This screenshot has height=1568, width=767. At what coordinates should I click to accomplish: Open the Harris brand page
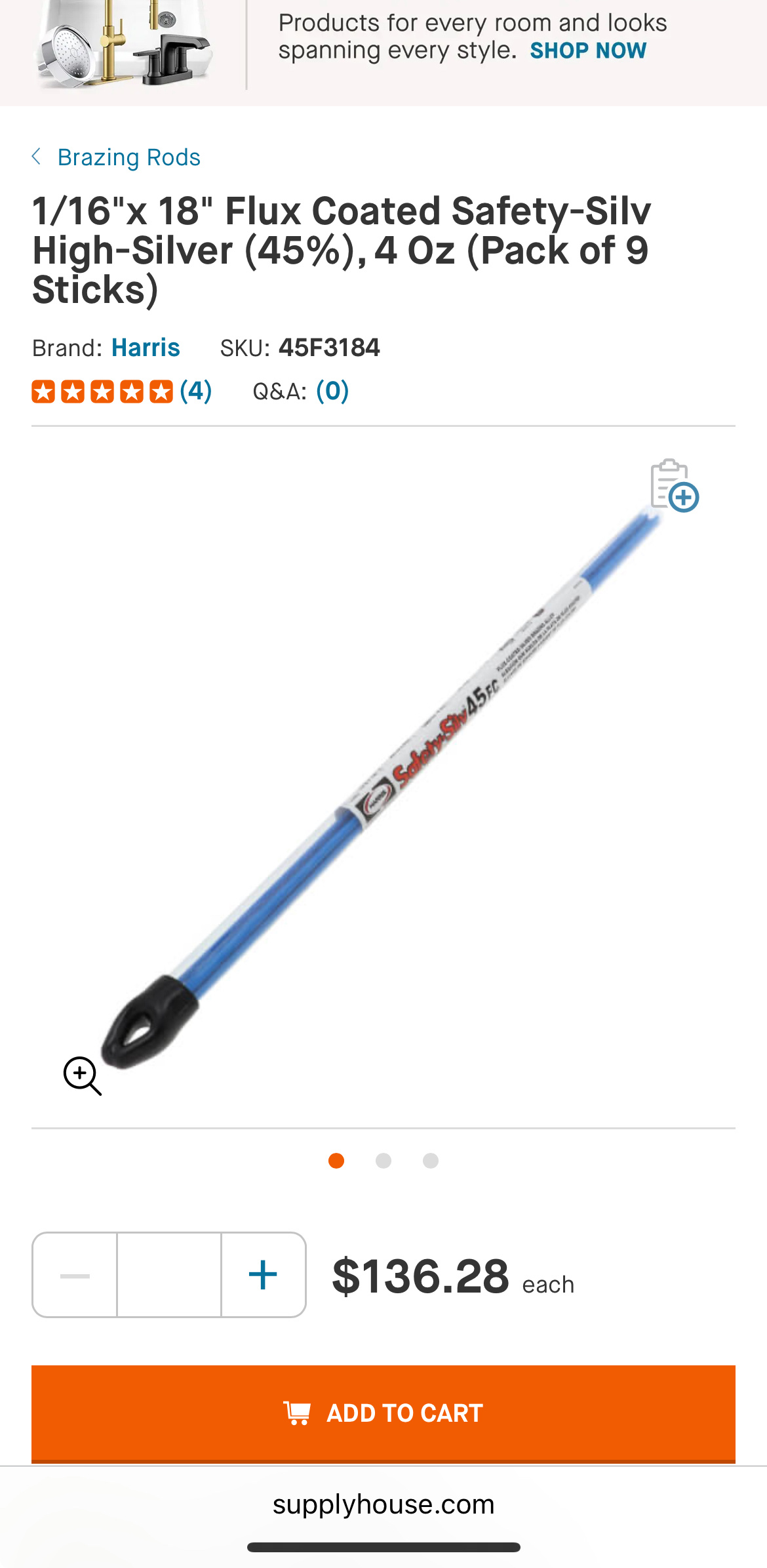click(x=146, y=348)
